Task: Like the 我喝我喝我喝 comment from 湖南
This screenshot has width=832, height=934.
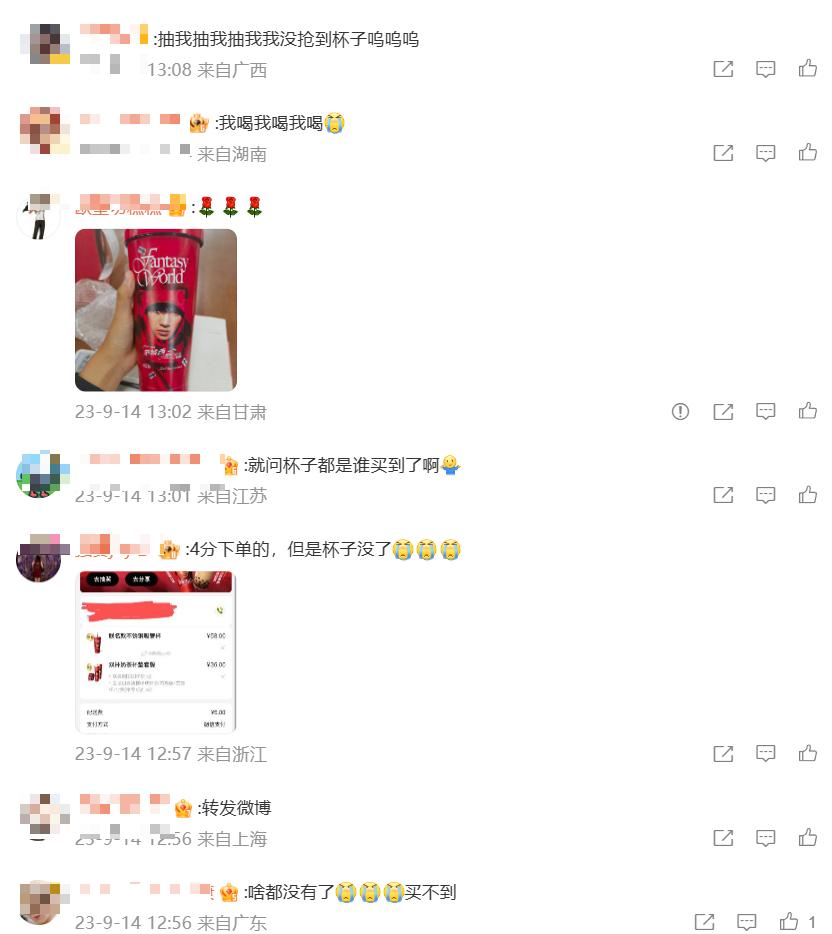Action: pos(808,153)
